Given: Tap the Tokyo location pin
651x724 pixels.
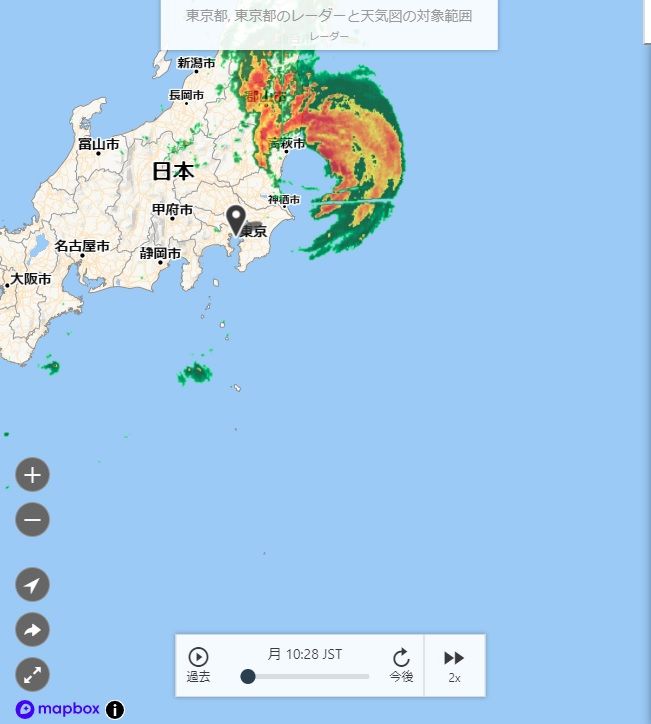Looking at the screenshot, I should click(237, 219).
